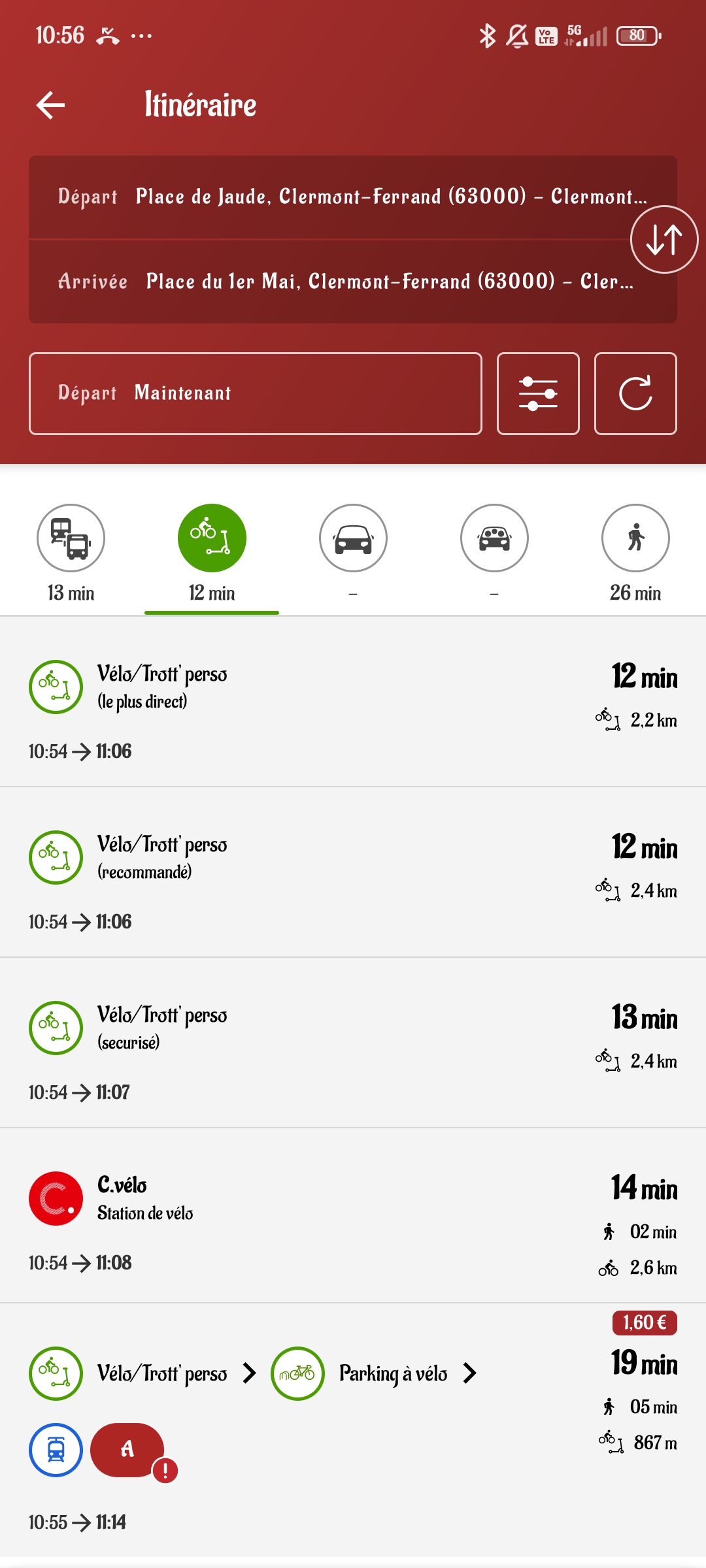Open the le plus direct bike route
This screenshot has width=706, height=1568.
click(353, 702)
